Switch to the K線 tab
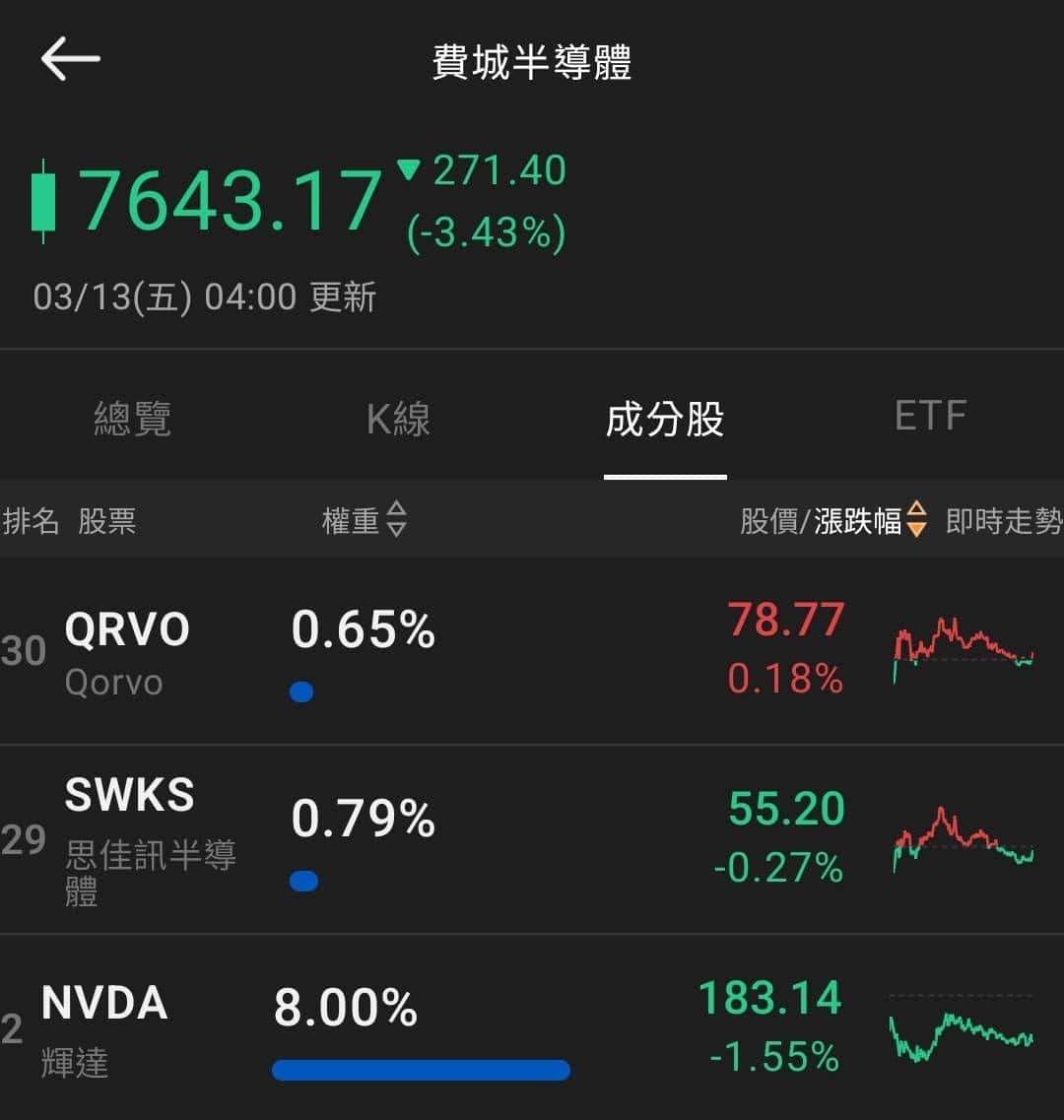The width and height of the screenshot is (1064, 1120). click(398, 418)
